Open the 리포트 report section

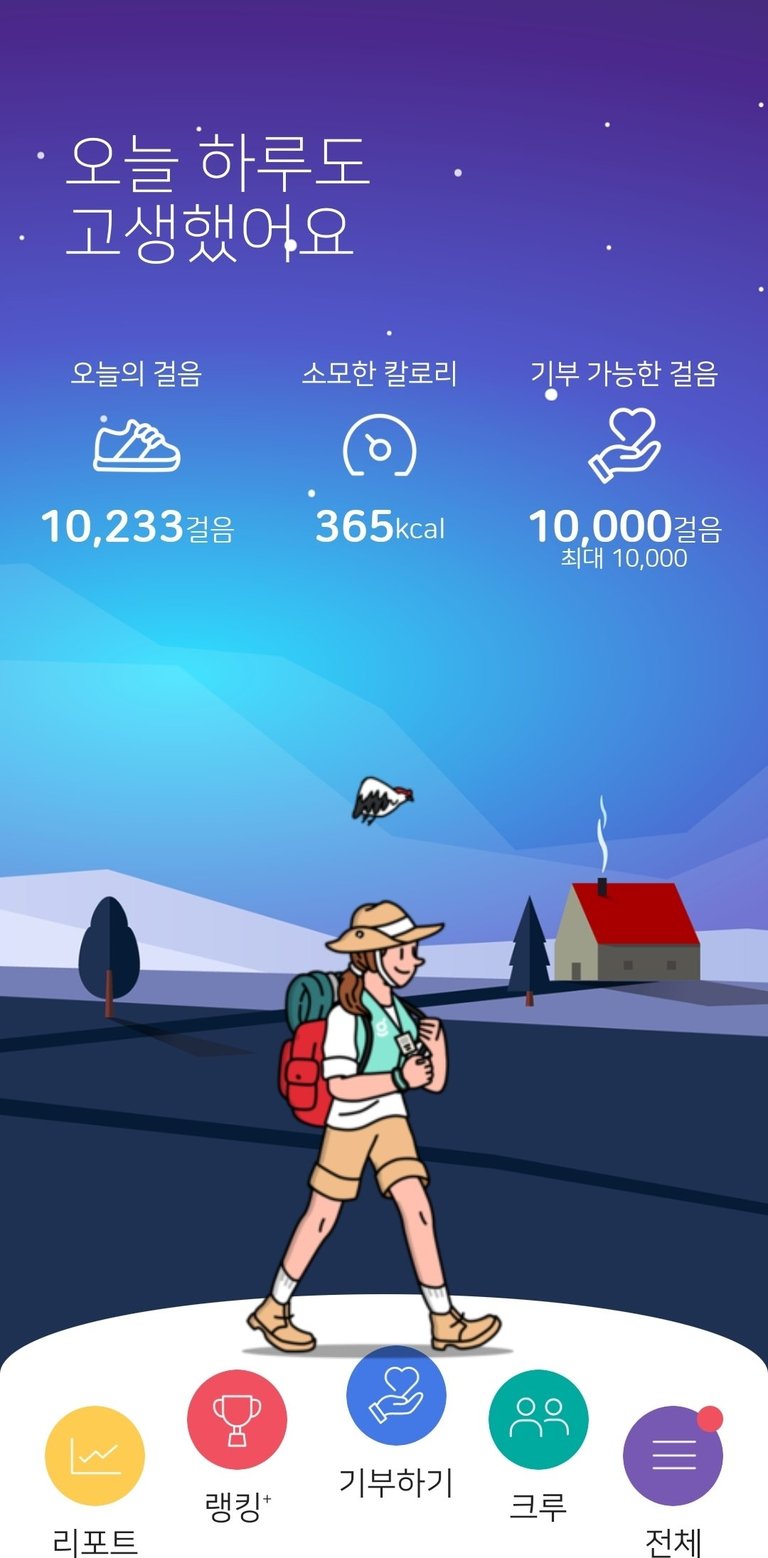(x=95, y=1456)
